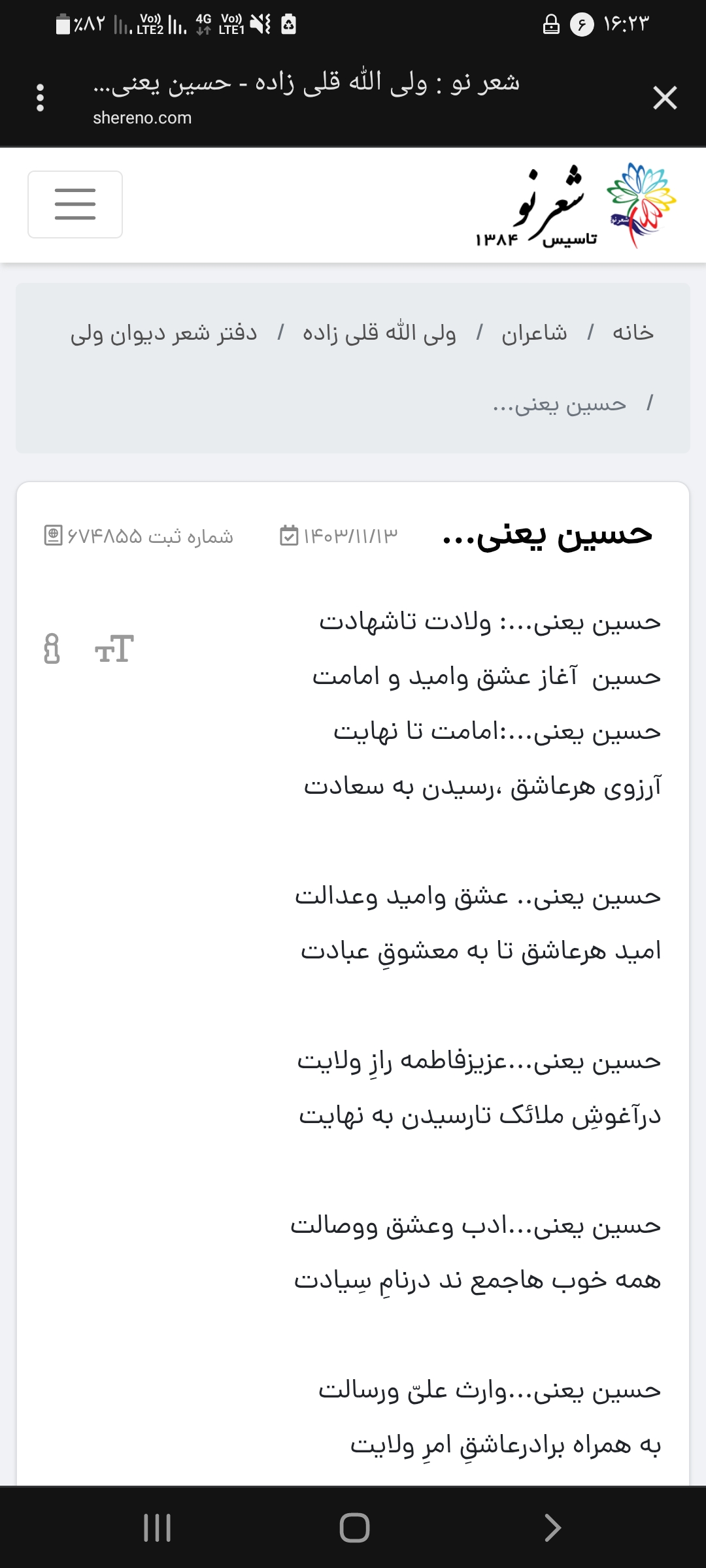Close the browser custom tab
This screenshot has height=1568, width=706.
tap(665, 98)
